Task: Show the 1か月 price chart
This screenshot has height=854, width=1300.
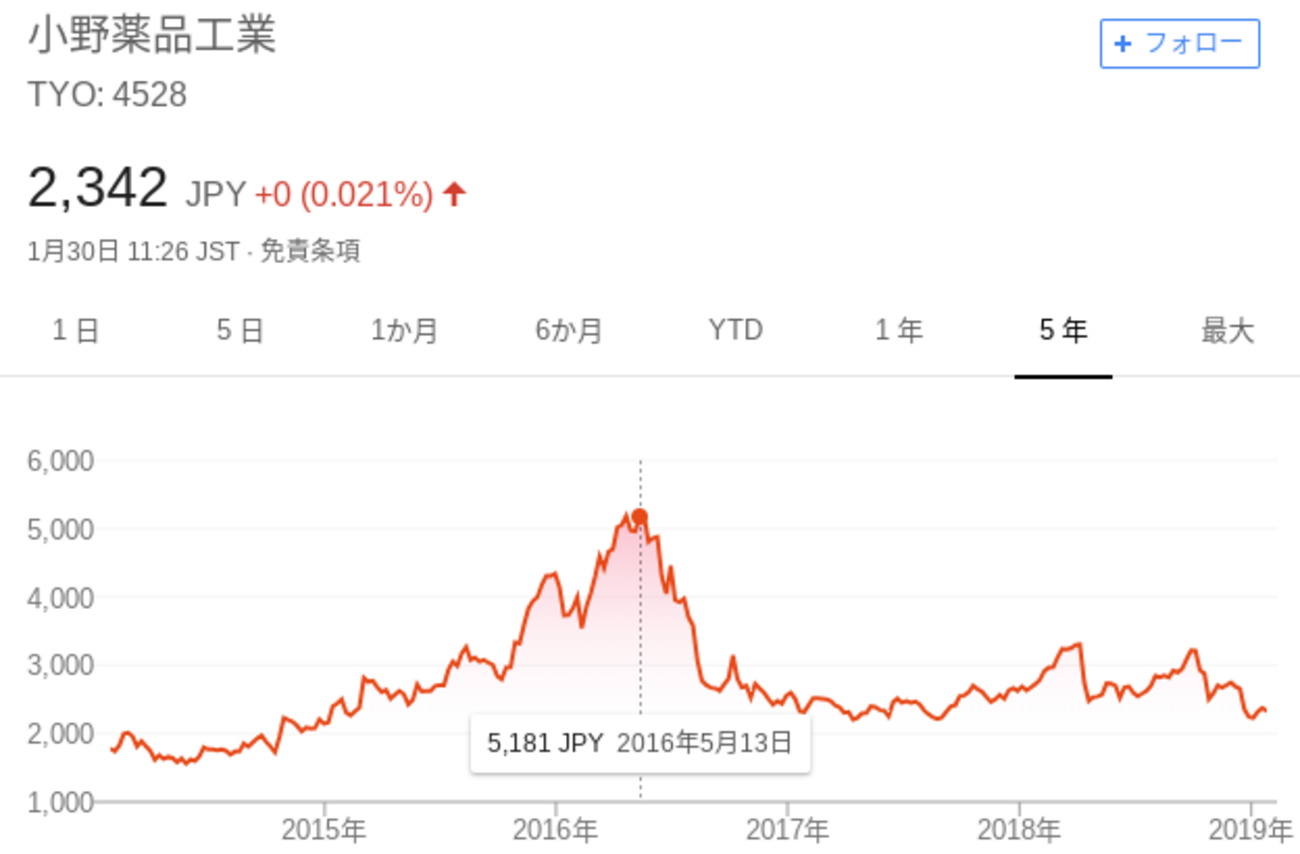Action: point(404,331)
